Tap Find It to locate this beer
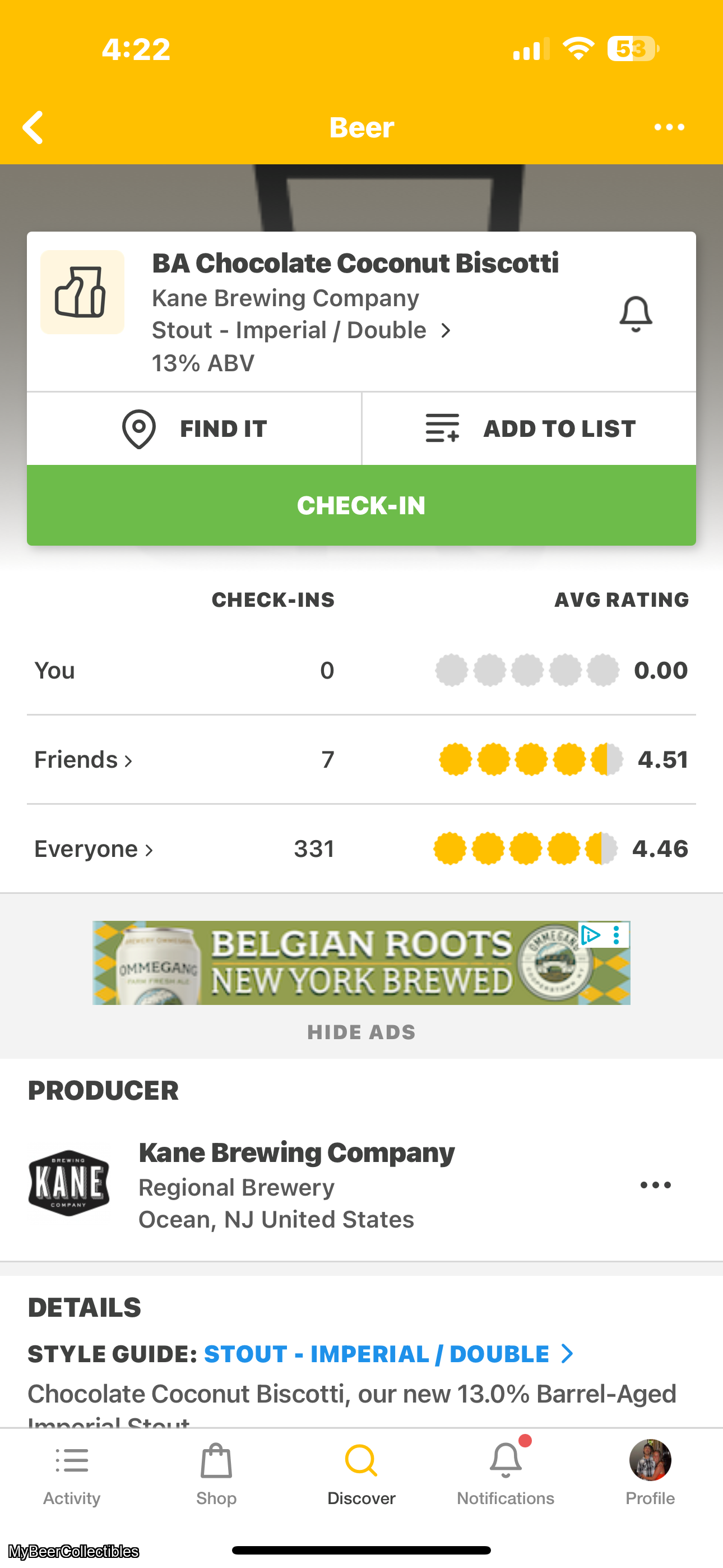 tap(194, 429)
